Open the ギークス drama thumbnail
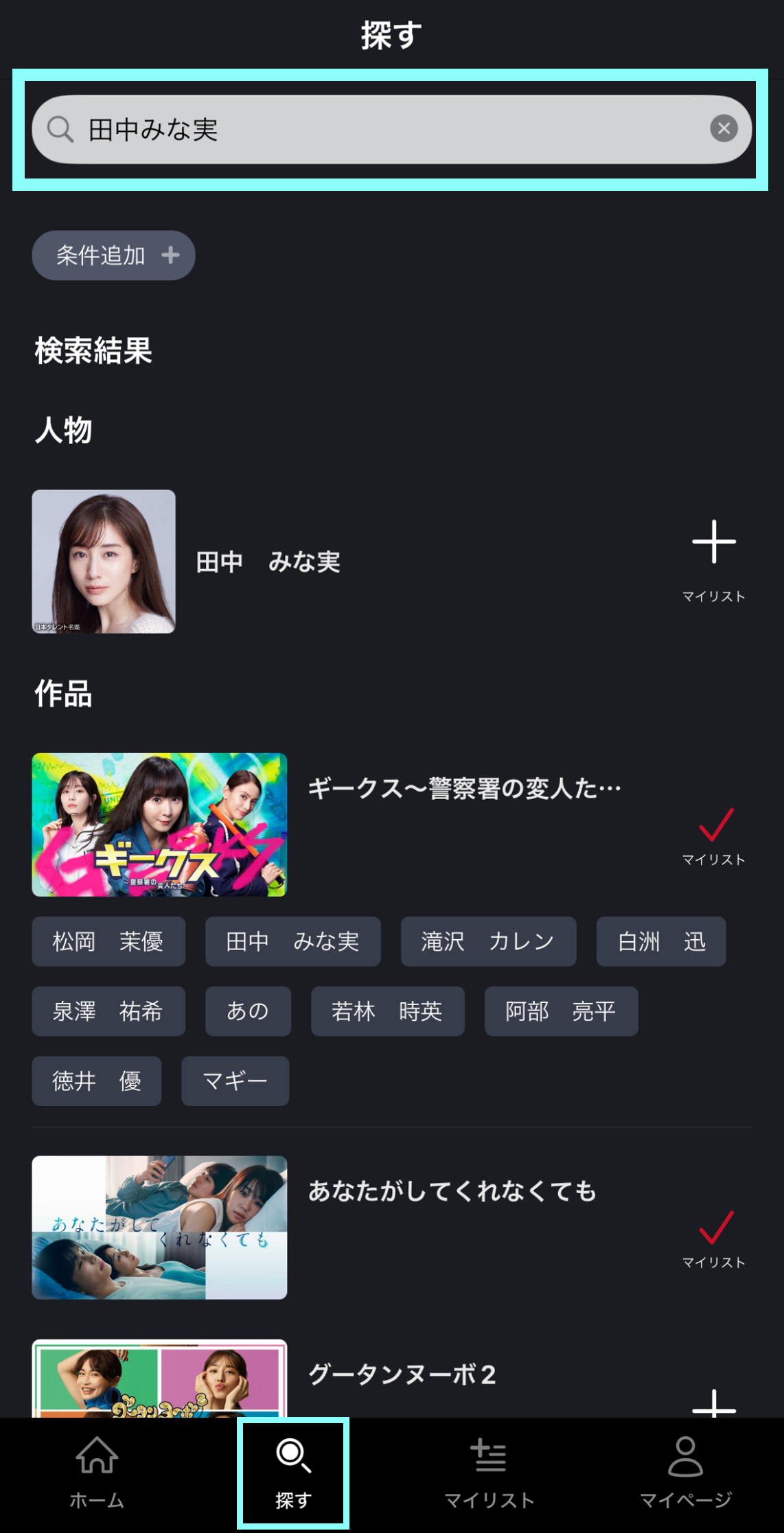The width and height of the screenshot is (784, 1533). (159, 825)
